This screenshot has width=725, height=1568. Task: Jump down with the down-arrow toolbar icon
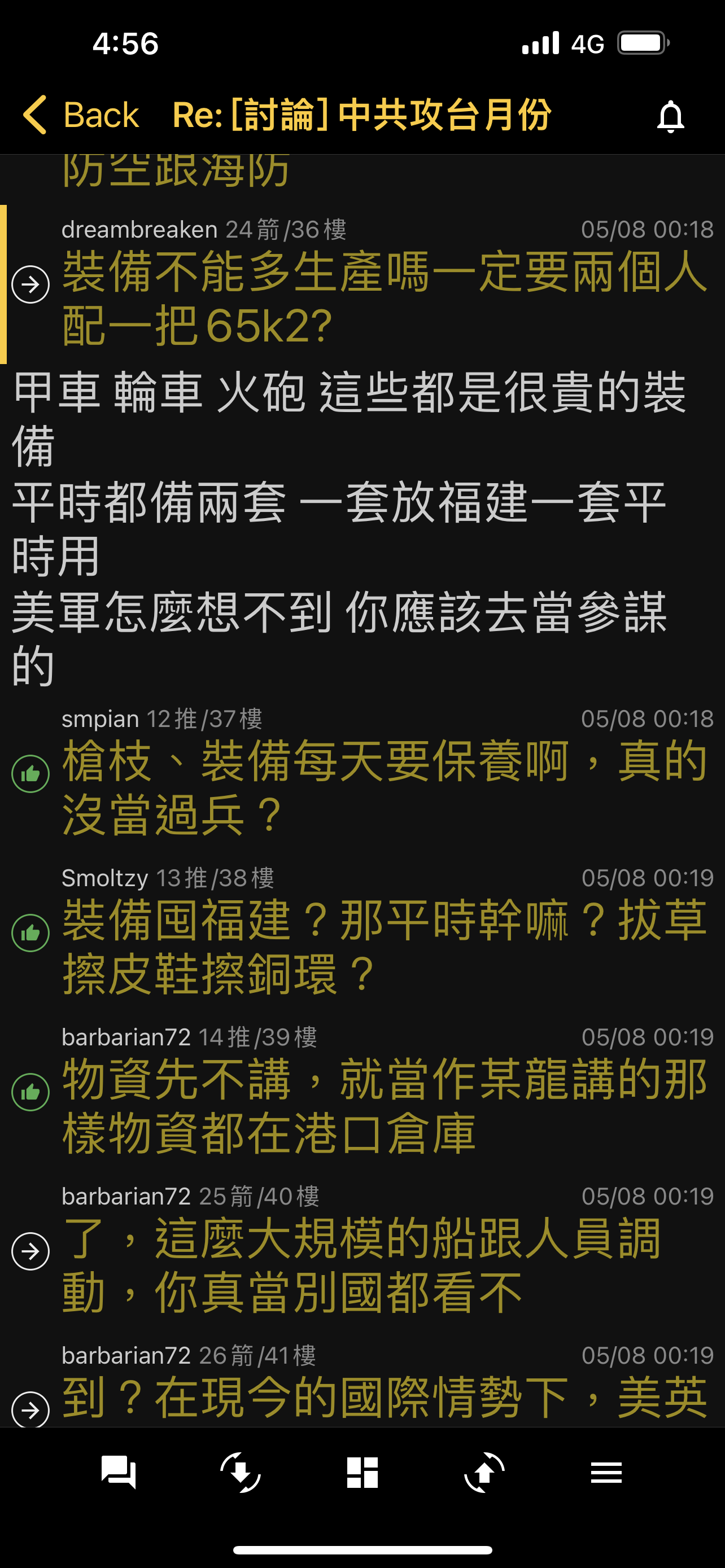point(241,1473)
